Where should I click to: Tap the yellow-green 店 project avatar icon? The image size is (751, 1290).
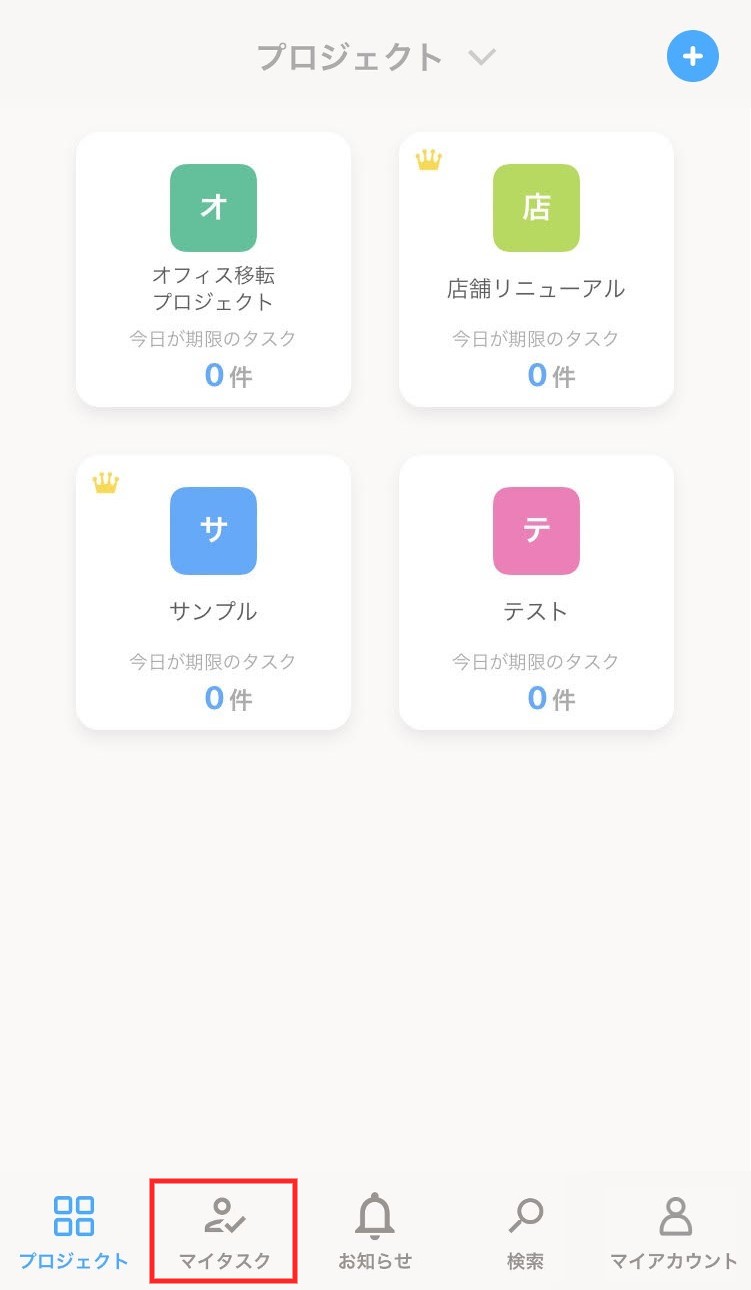tap(536, 206)
